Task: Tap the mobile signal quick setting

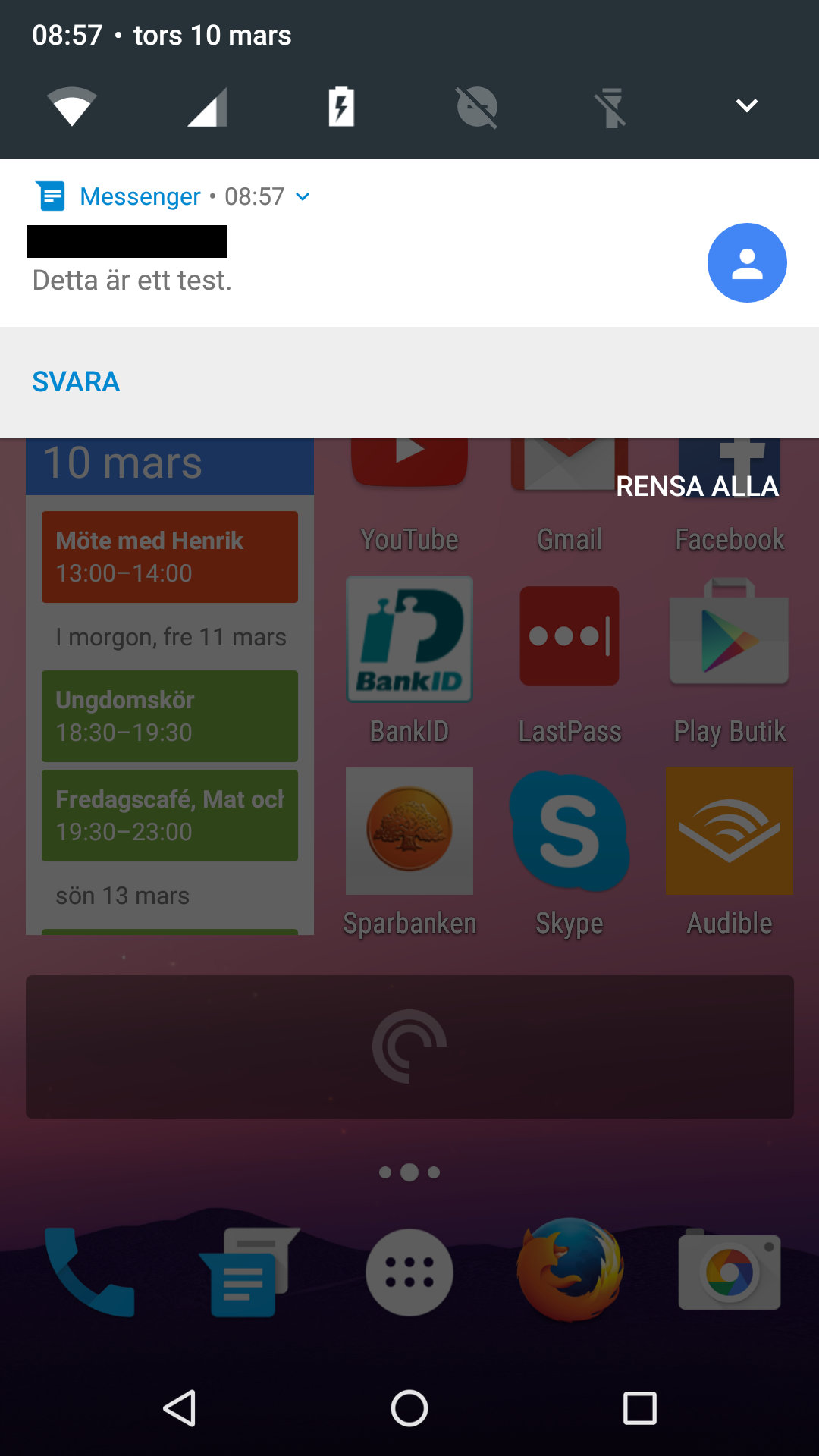Action: tap(208, 107)
